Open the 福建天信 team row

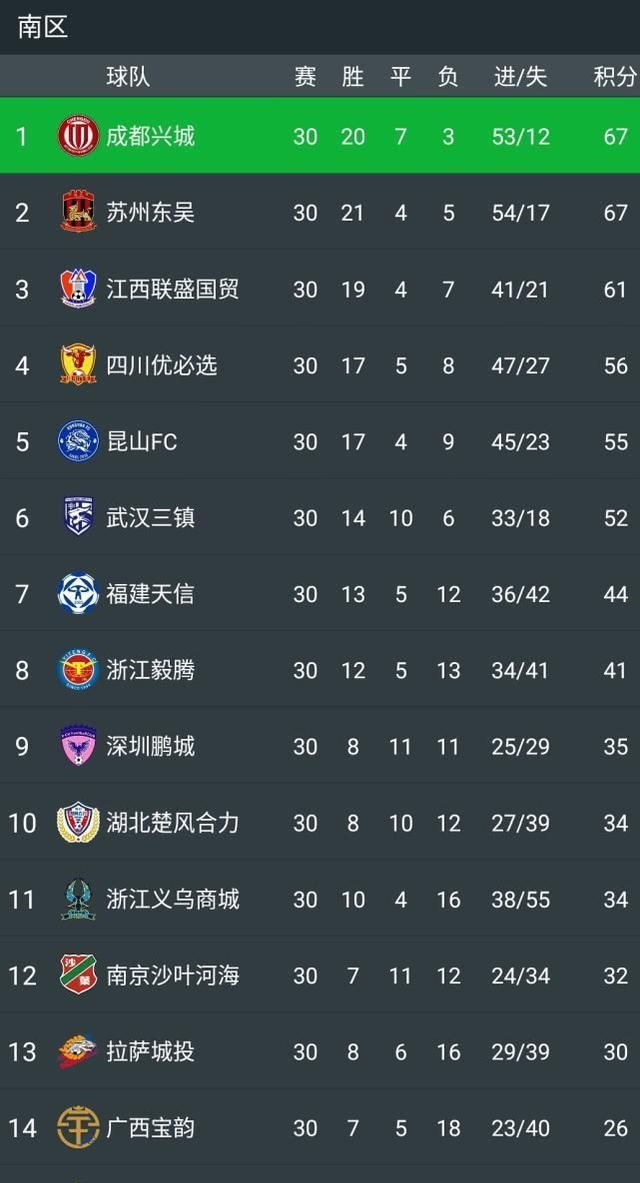[x=150, y=594]
